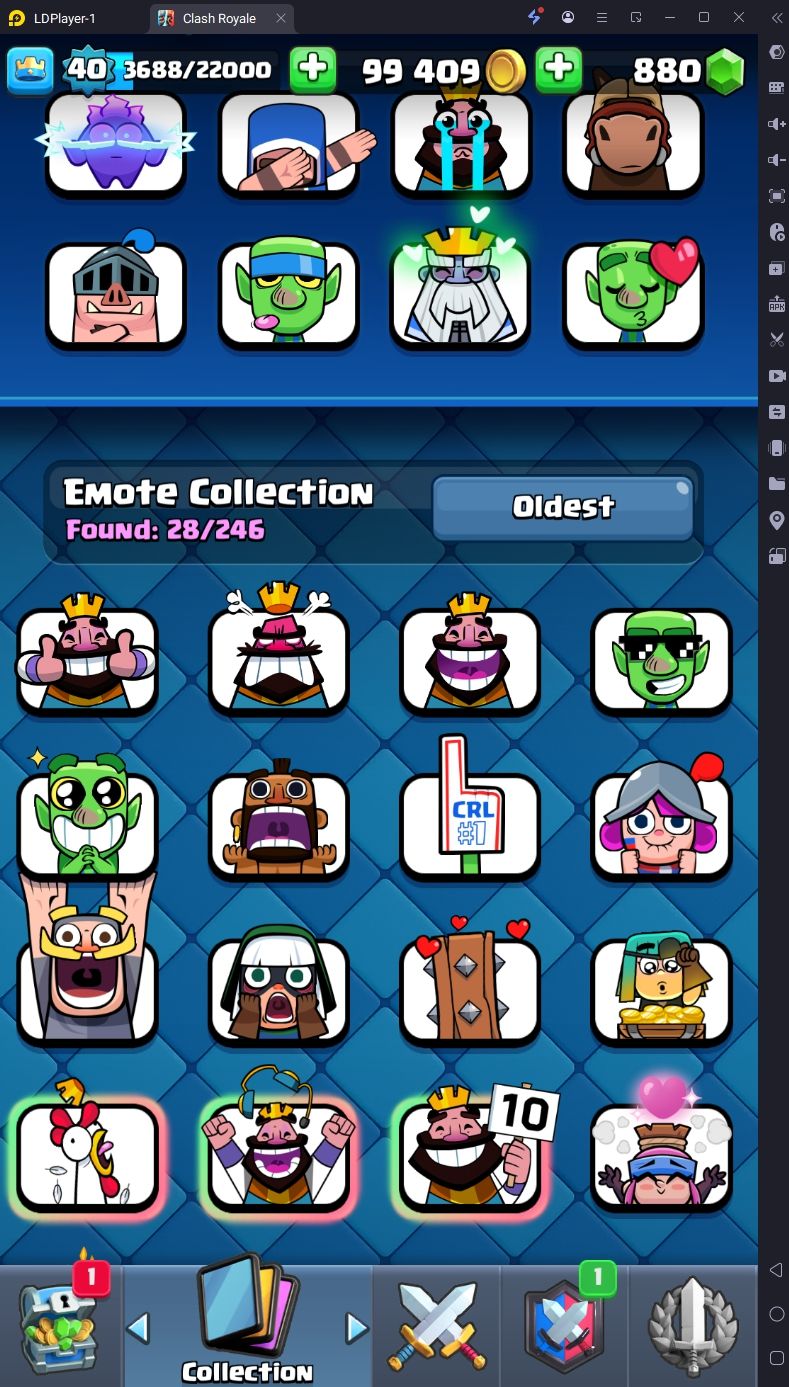Open the Events sword trophy tab
Screen dimensions: 789x1387
click(692, 1325)
